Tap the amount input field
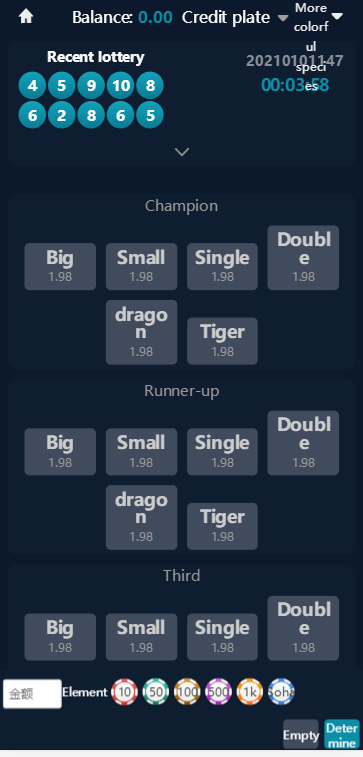 click(x=32, y=694)
